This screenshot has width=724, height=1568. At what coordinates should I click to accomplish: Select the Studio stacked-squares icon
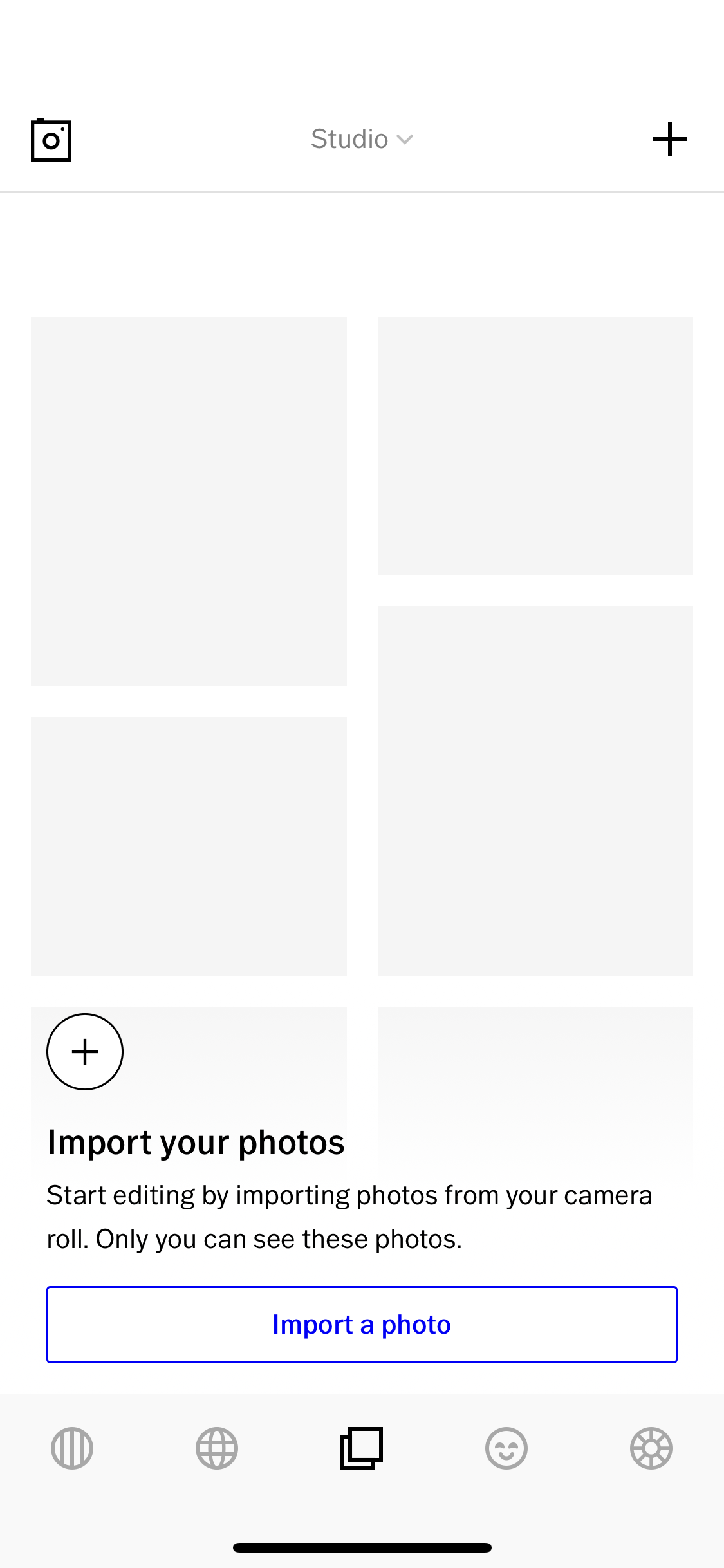click(x=361, y=1448)
